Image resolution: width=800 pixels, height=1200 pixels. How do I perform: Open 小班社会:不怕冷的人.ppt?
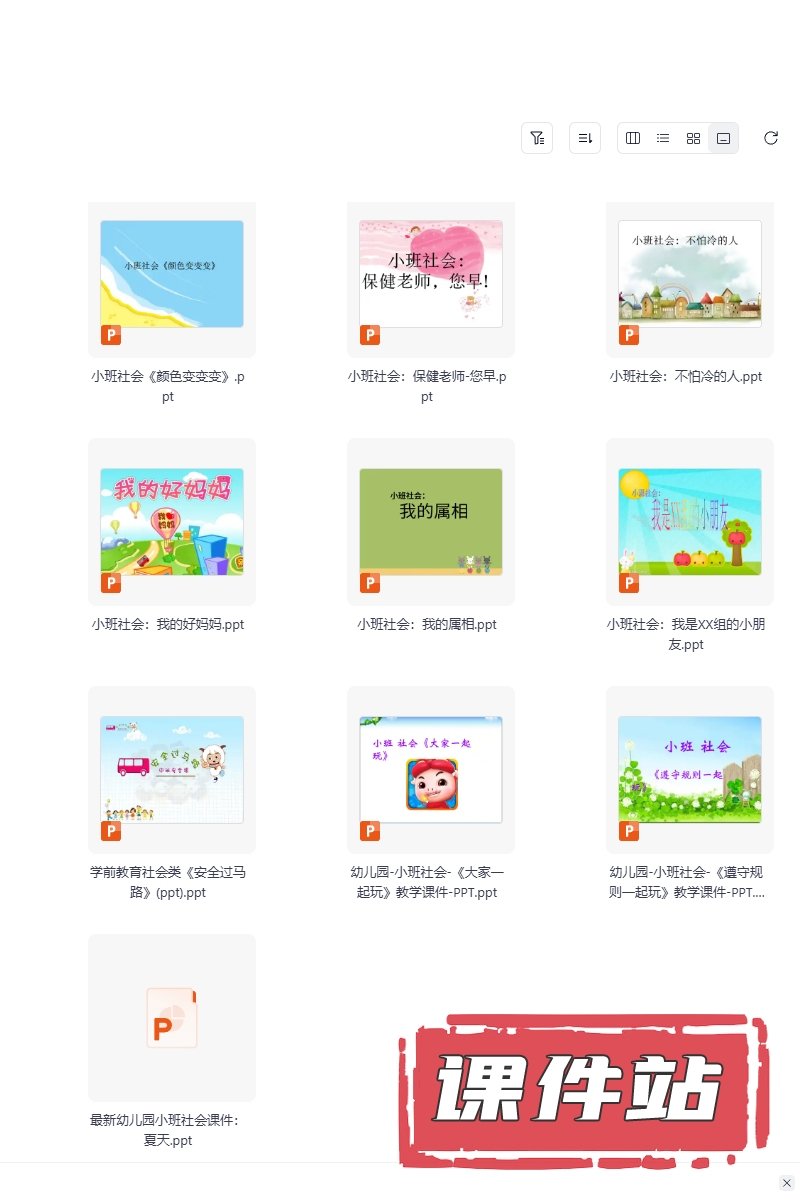(690, 274)
